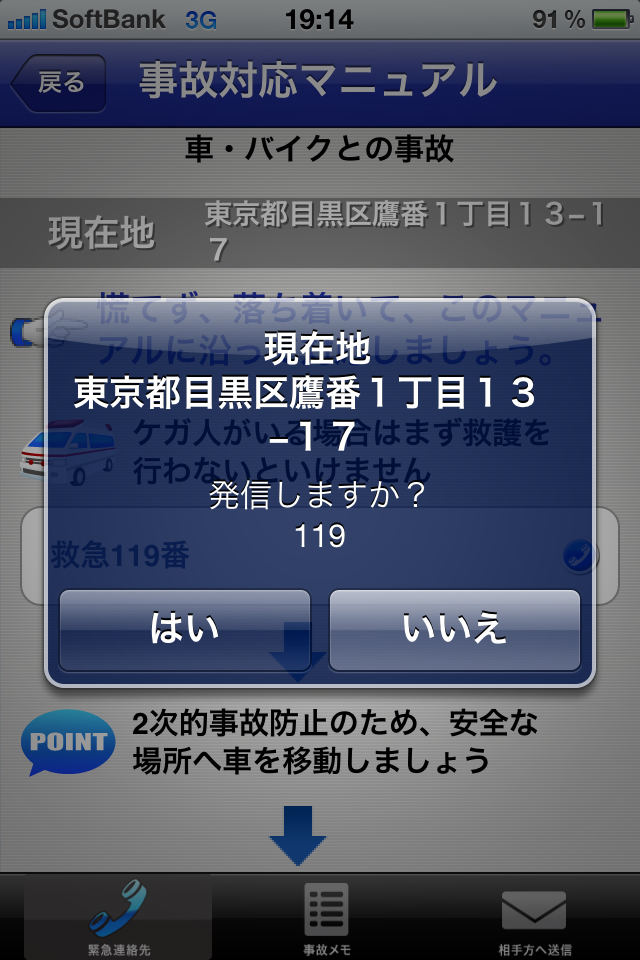Switch to the 事故メモ tab
This screenshot has width=640, height=960.
click(326, 917)
